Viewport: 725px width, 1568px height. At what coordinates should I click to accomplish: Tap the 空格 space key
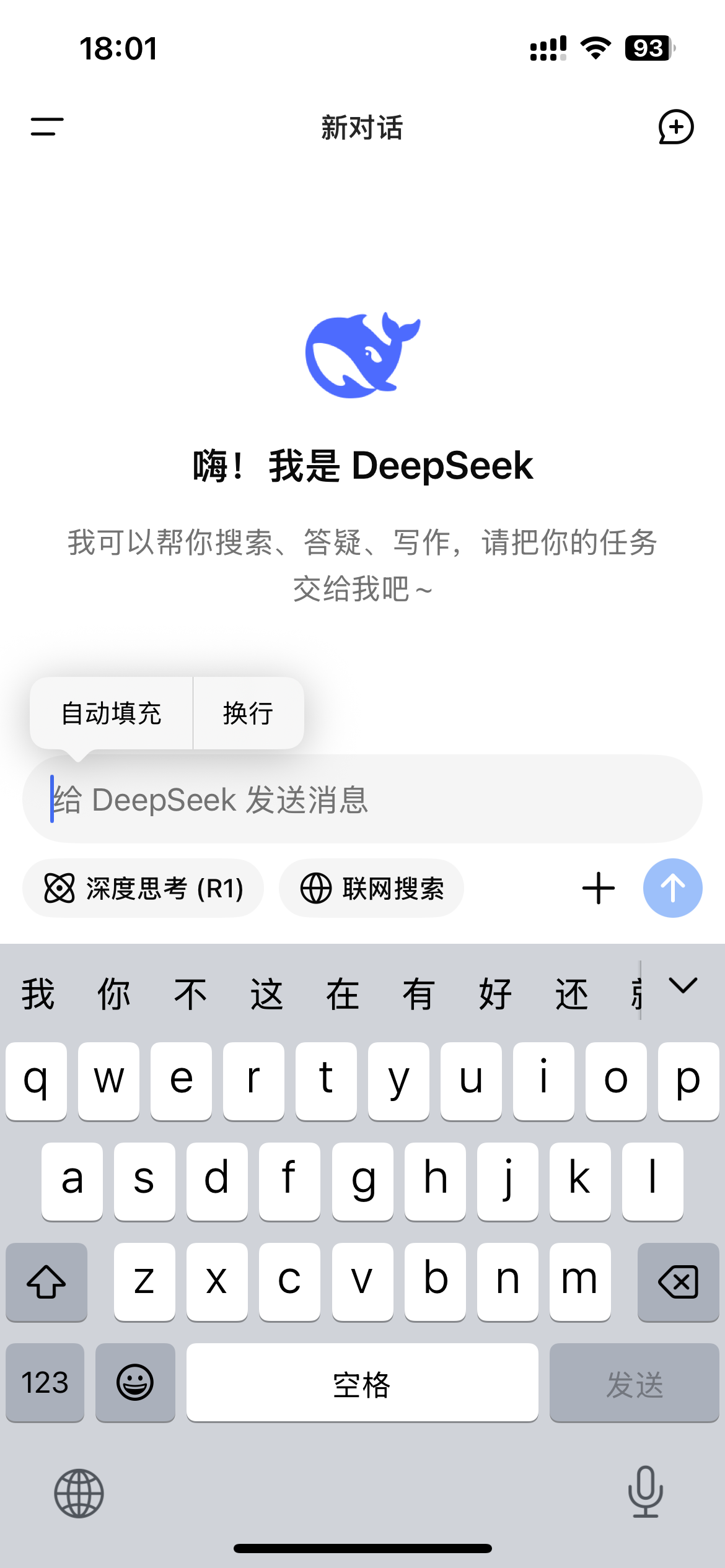pyautogui.click(x=362, y=1382)
